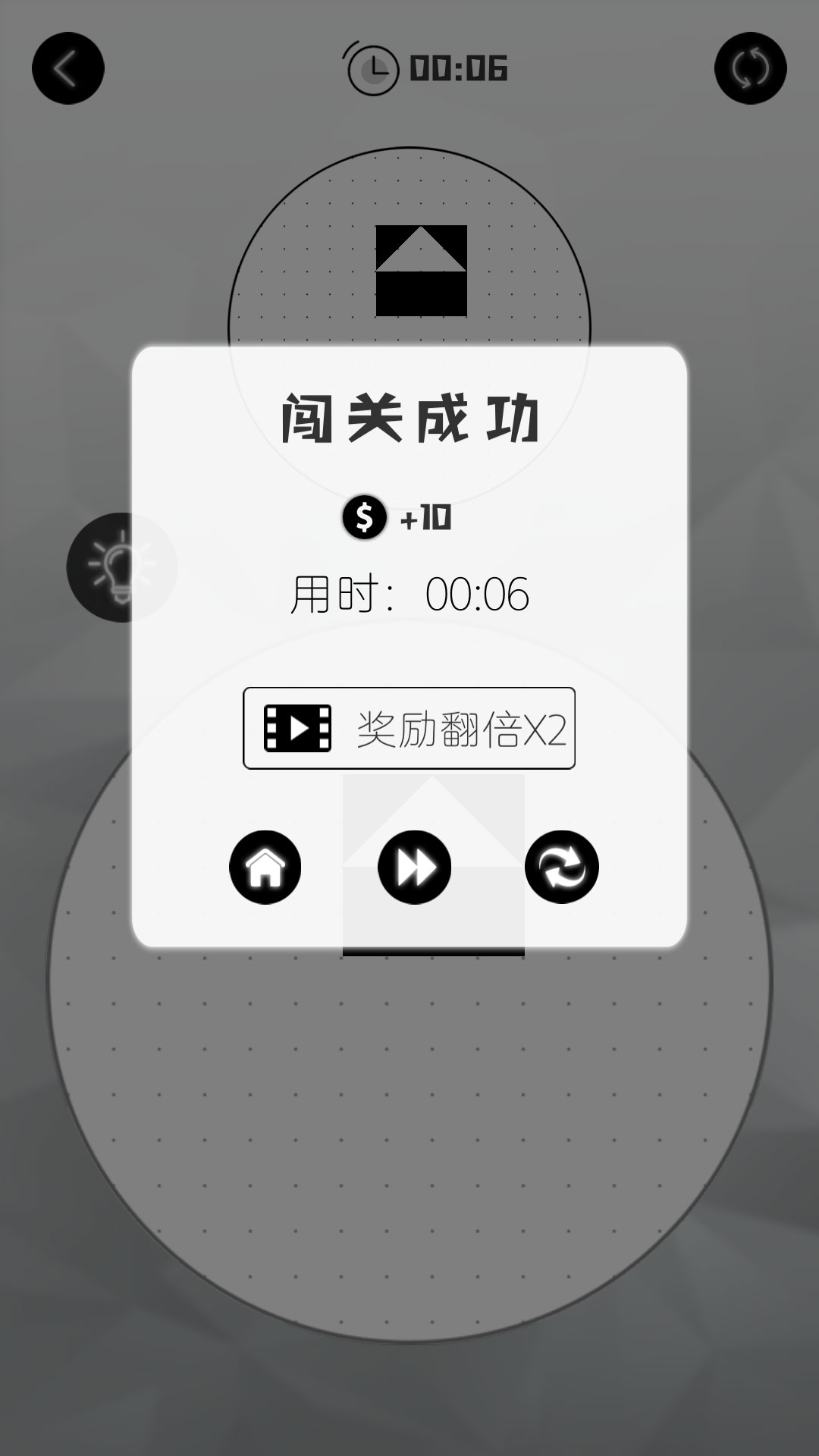Click the black house shape puzzle piece
Image resolution: width=819 pixels, height=1456 pixels.
click(422, 269)
